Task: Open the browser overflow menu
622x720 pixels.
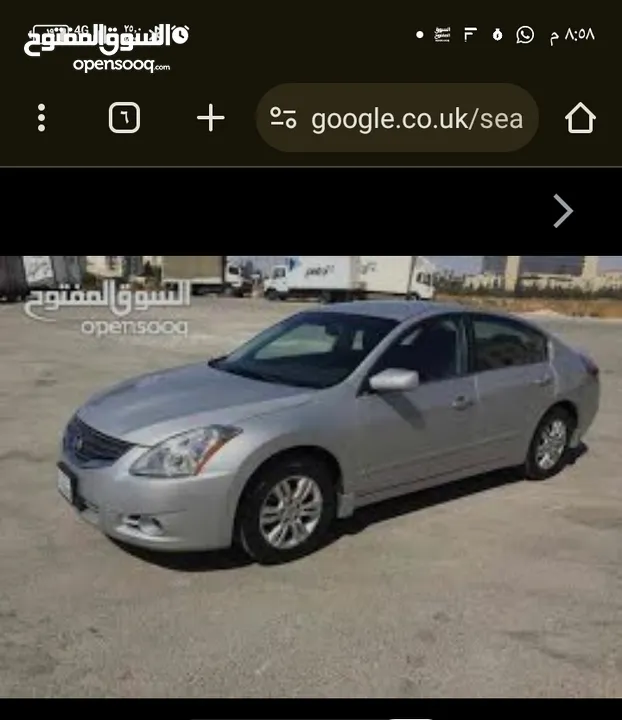Action: 41,118
